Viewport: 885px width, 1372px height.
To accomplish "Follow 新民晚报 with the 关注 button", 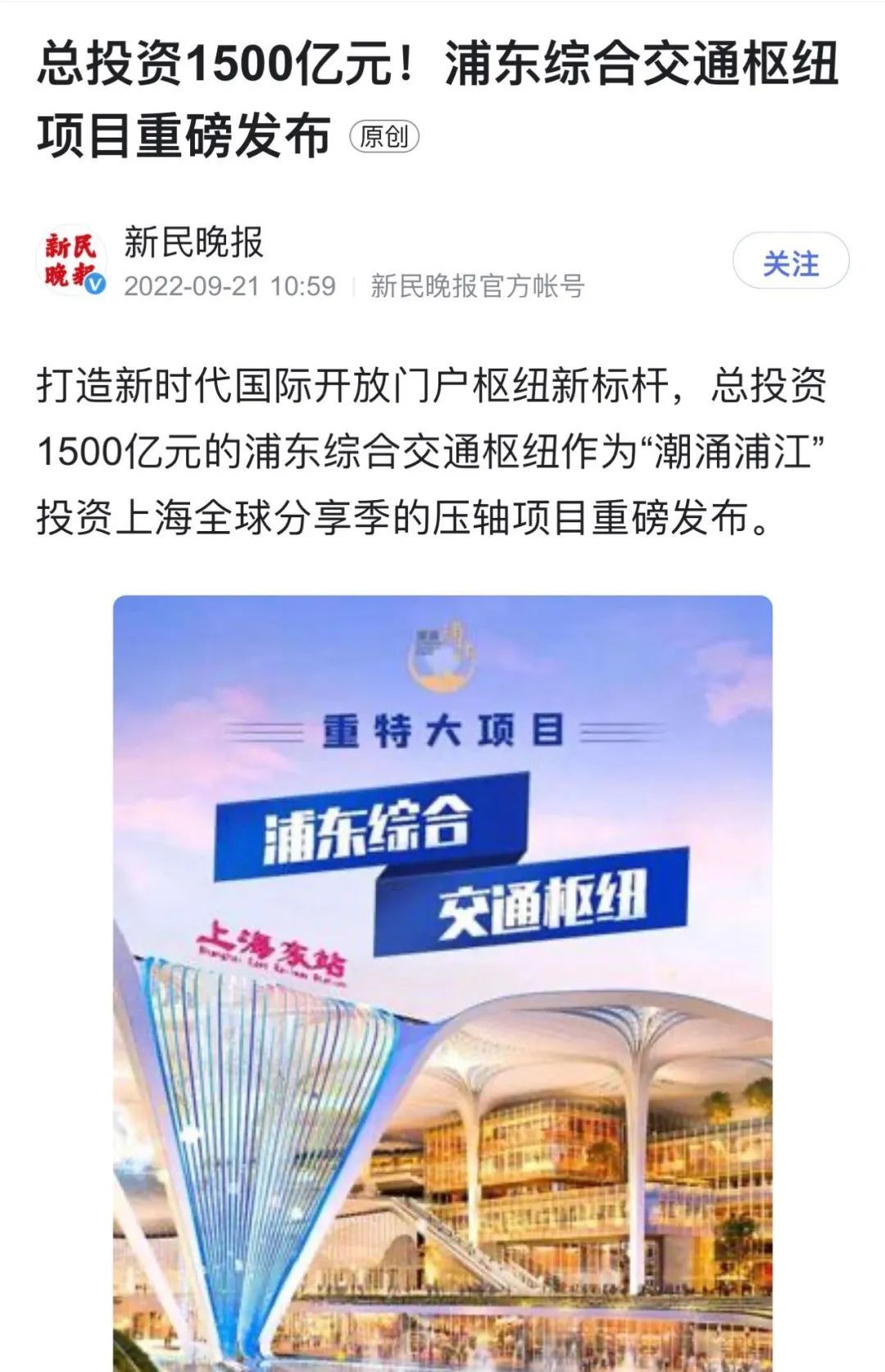I will [790, 262].
